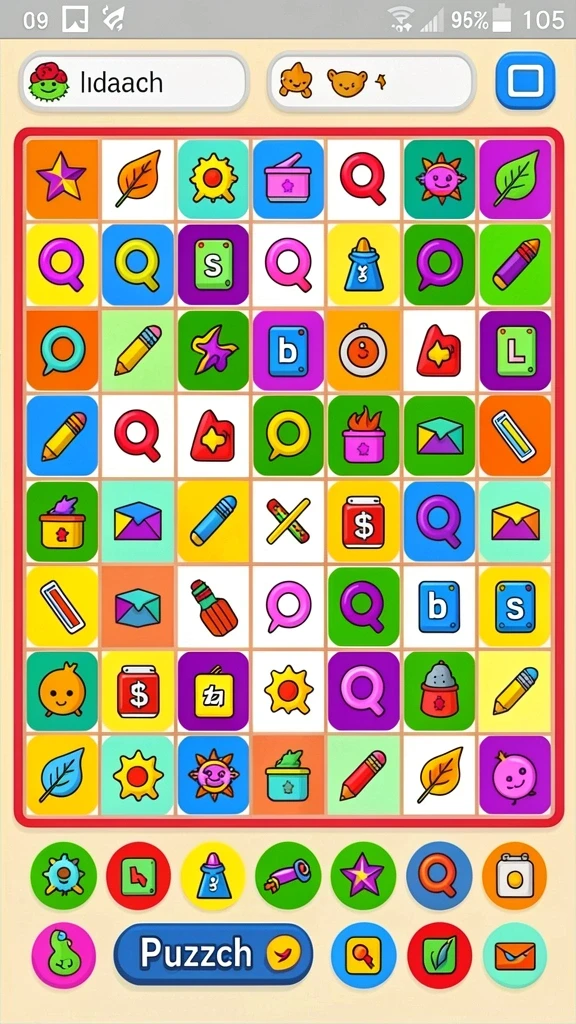Tap the blue cone icon in yellow circle

213,876
